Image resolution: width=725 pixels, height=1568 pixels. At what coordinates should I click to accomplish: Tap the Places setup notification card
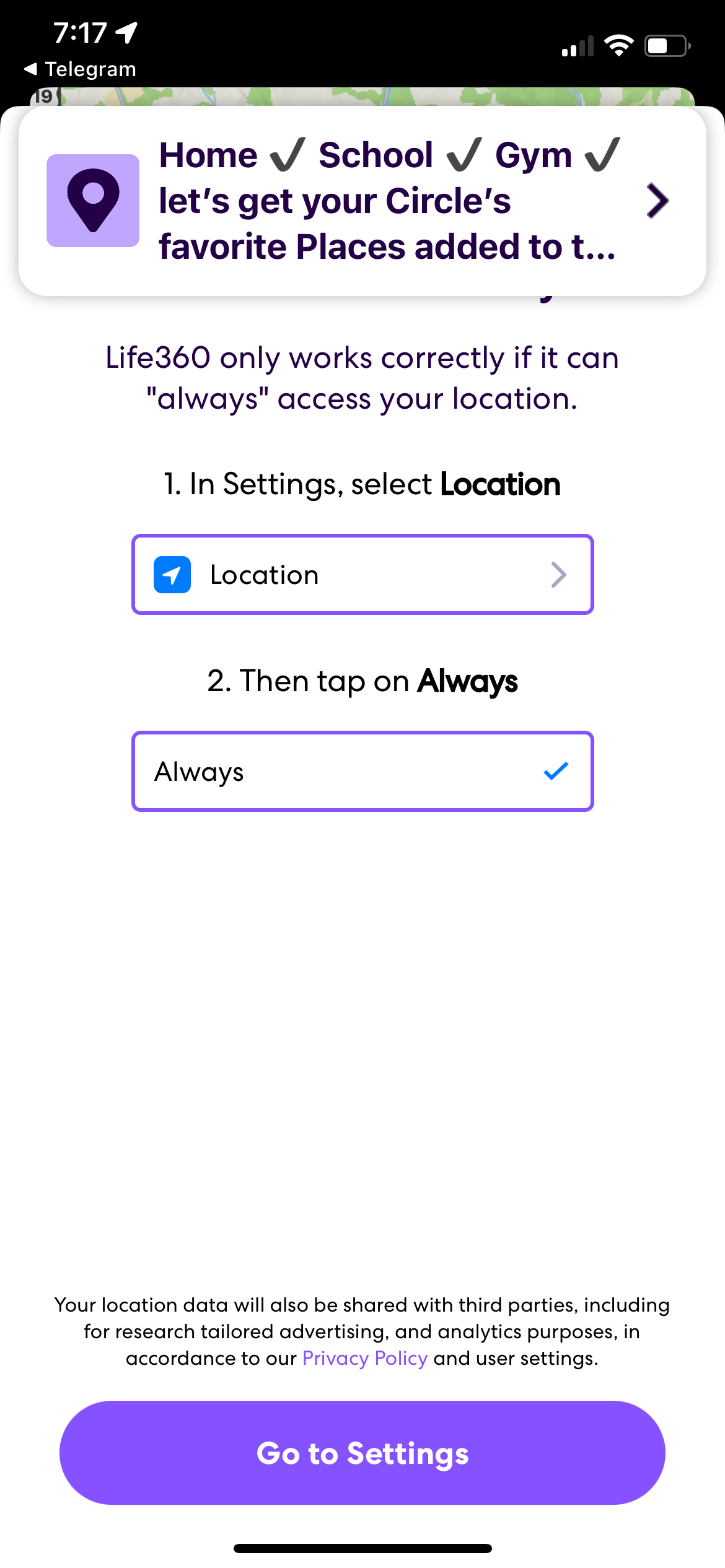(362, 200)
